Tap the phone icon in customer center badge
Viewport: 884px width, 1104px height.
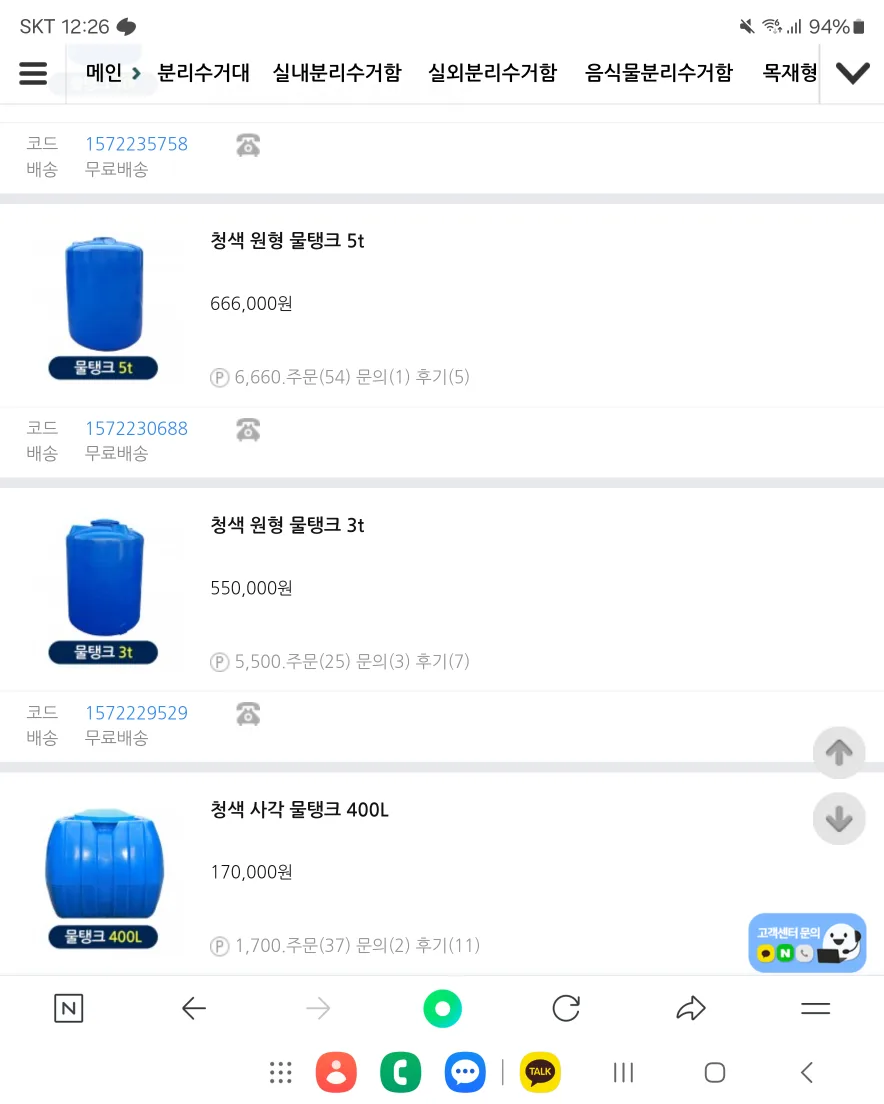tap(805, 954)
